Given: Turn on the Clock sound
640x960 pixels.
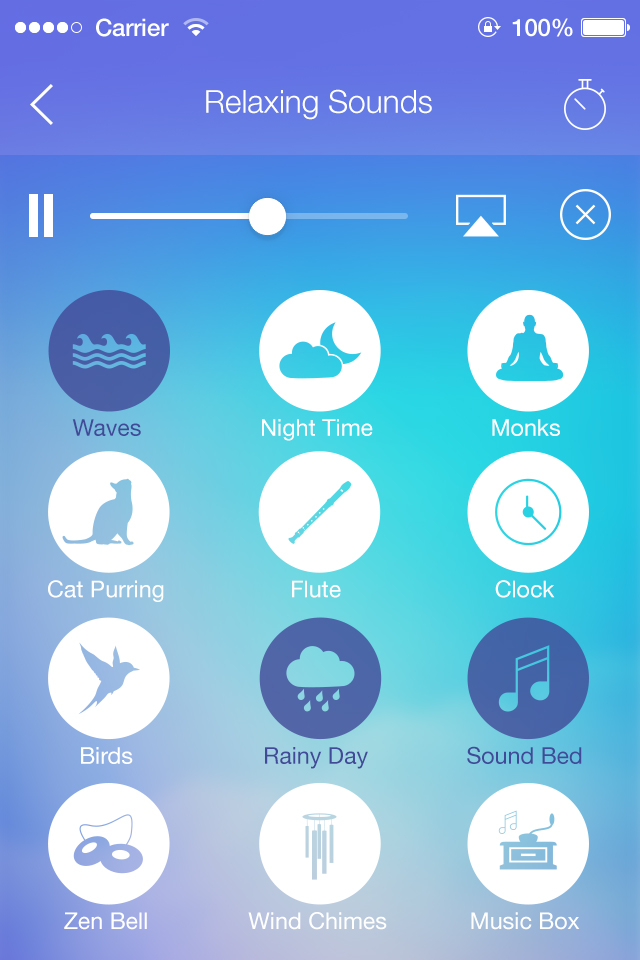Looking at the screenshot, I should 527,513.
